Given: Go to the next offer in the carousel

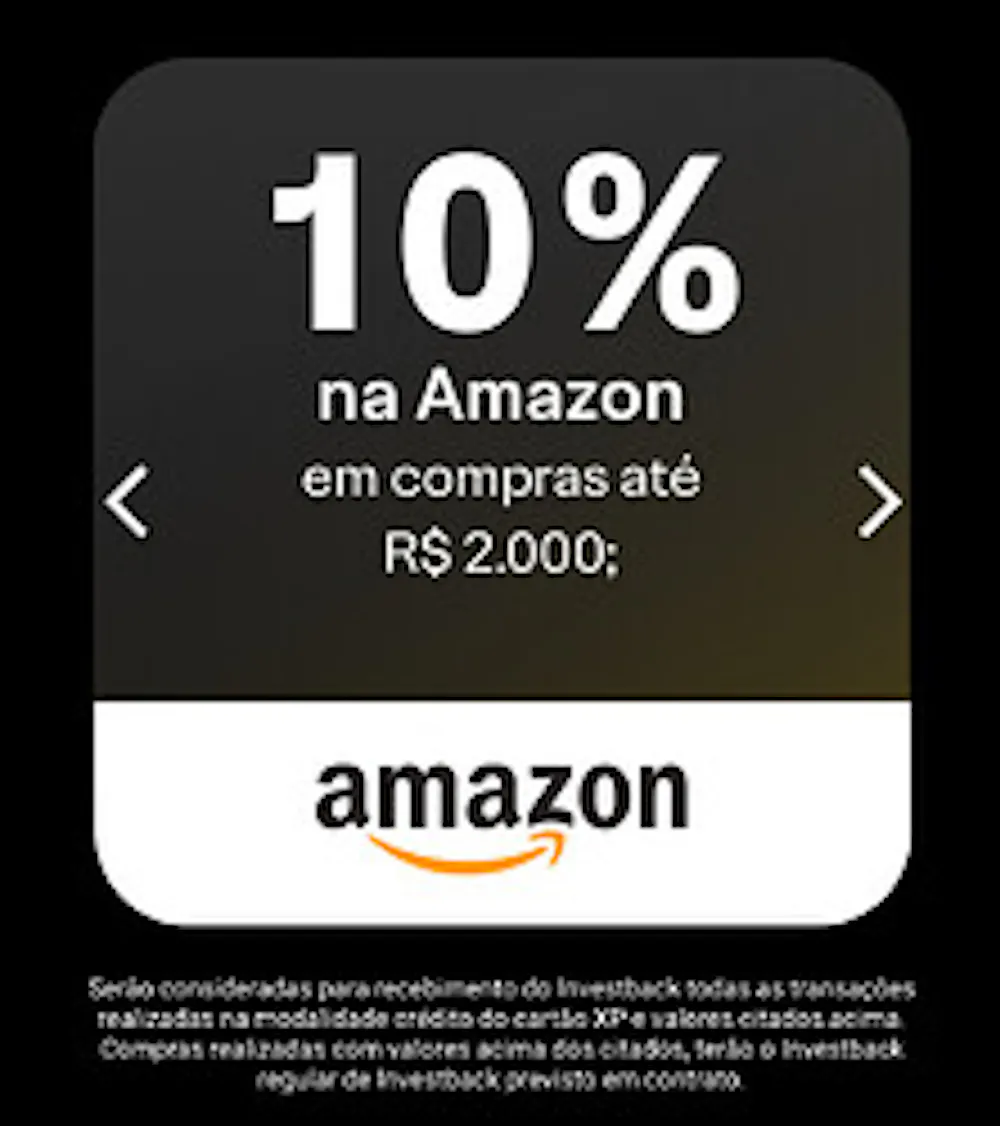Looking at the screenshot, I should (x=879, y=502).
